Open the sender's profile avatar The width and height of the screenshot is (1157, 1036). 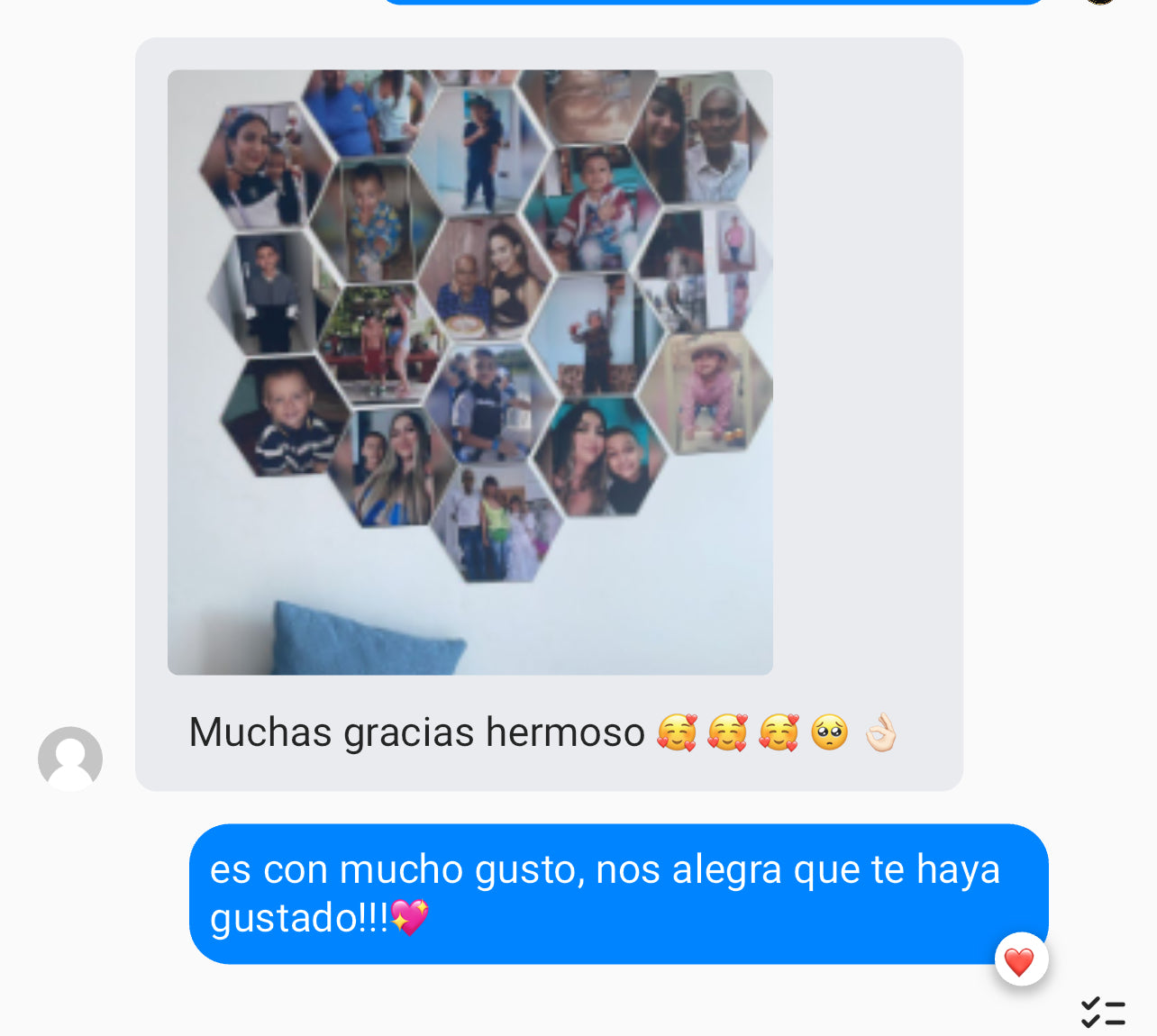point(70,759)
